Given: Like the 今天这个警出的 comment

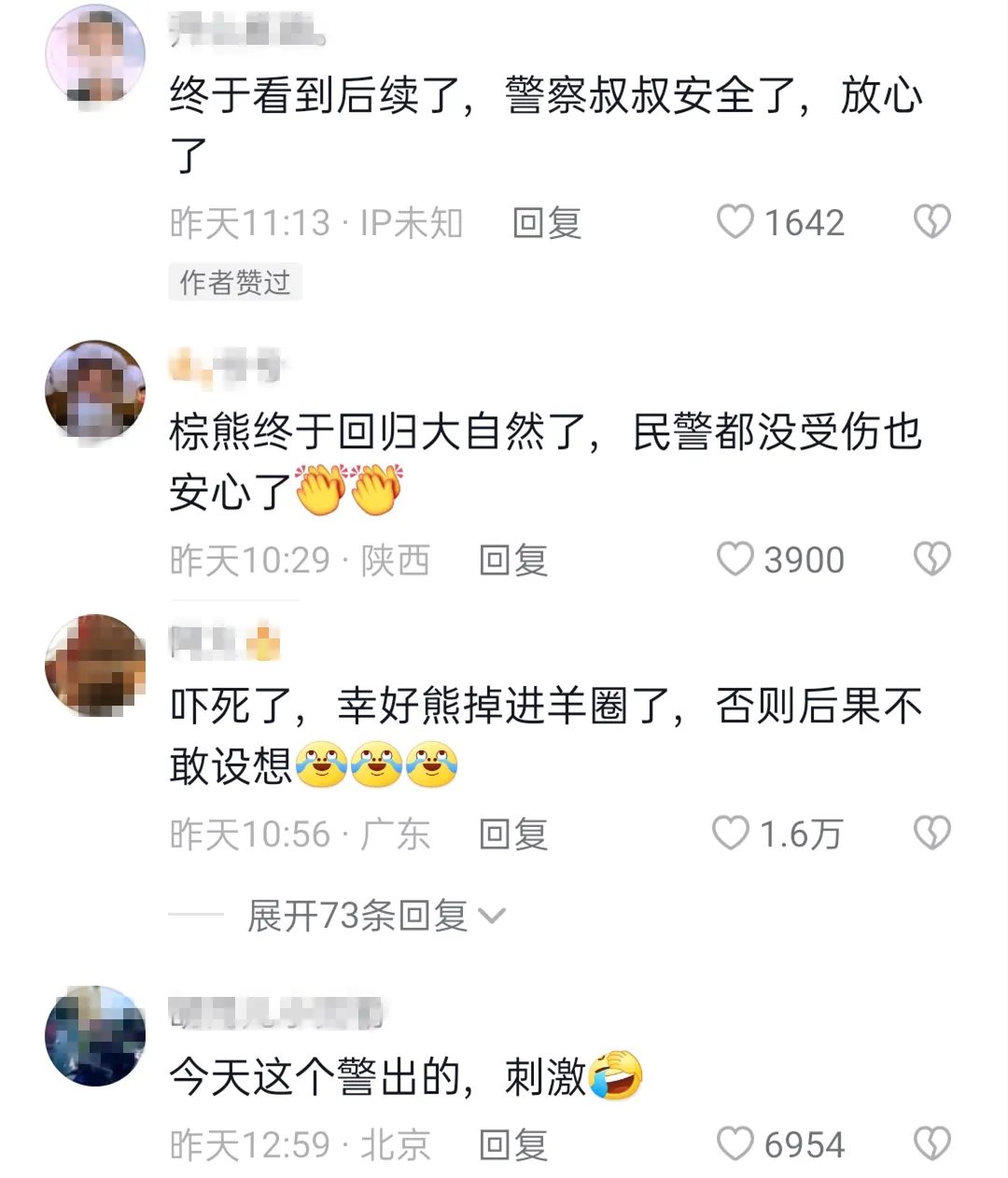Looking at the screenshot, I should click(x=735, y=1143).
